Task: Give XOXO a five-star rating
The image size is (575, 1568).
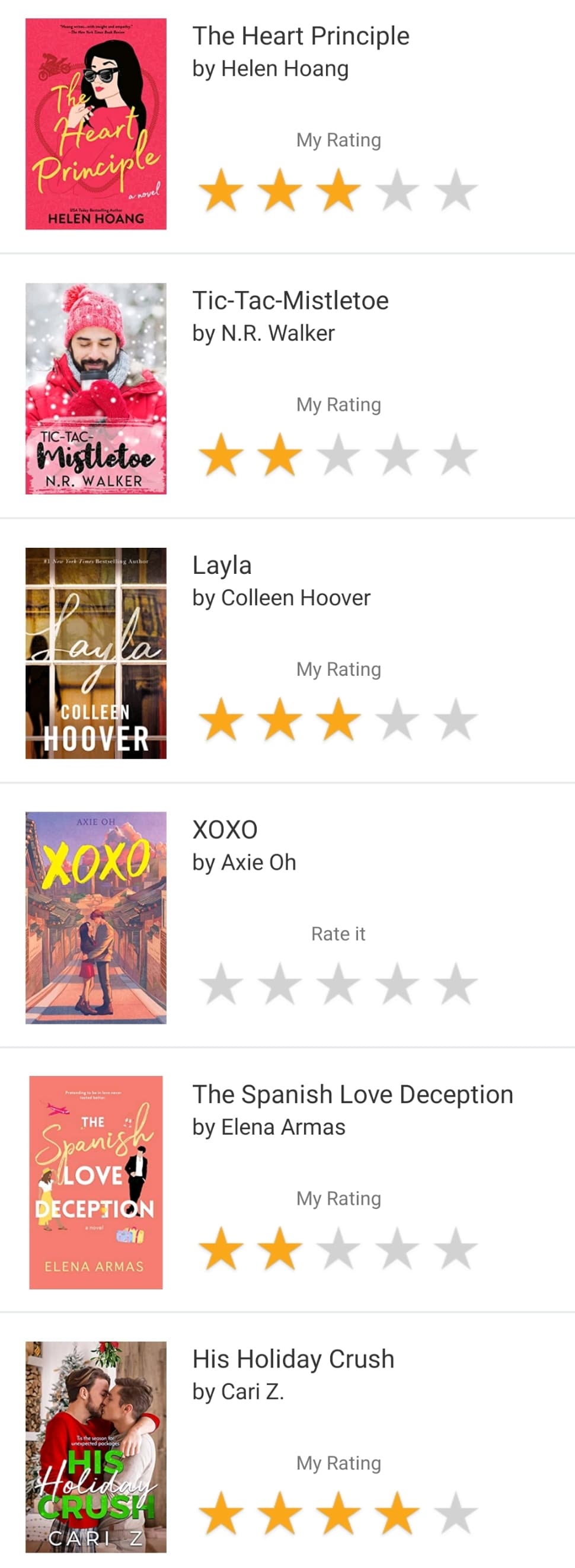Action: click(x=455, y=984)
